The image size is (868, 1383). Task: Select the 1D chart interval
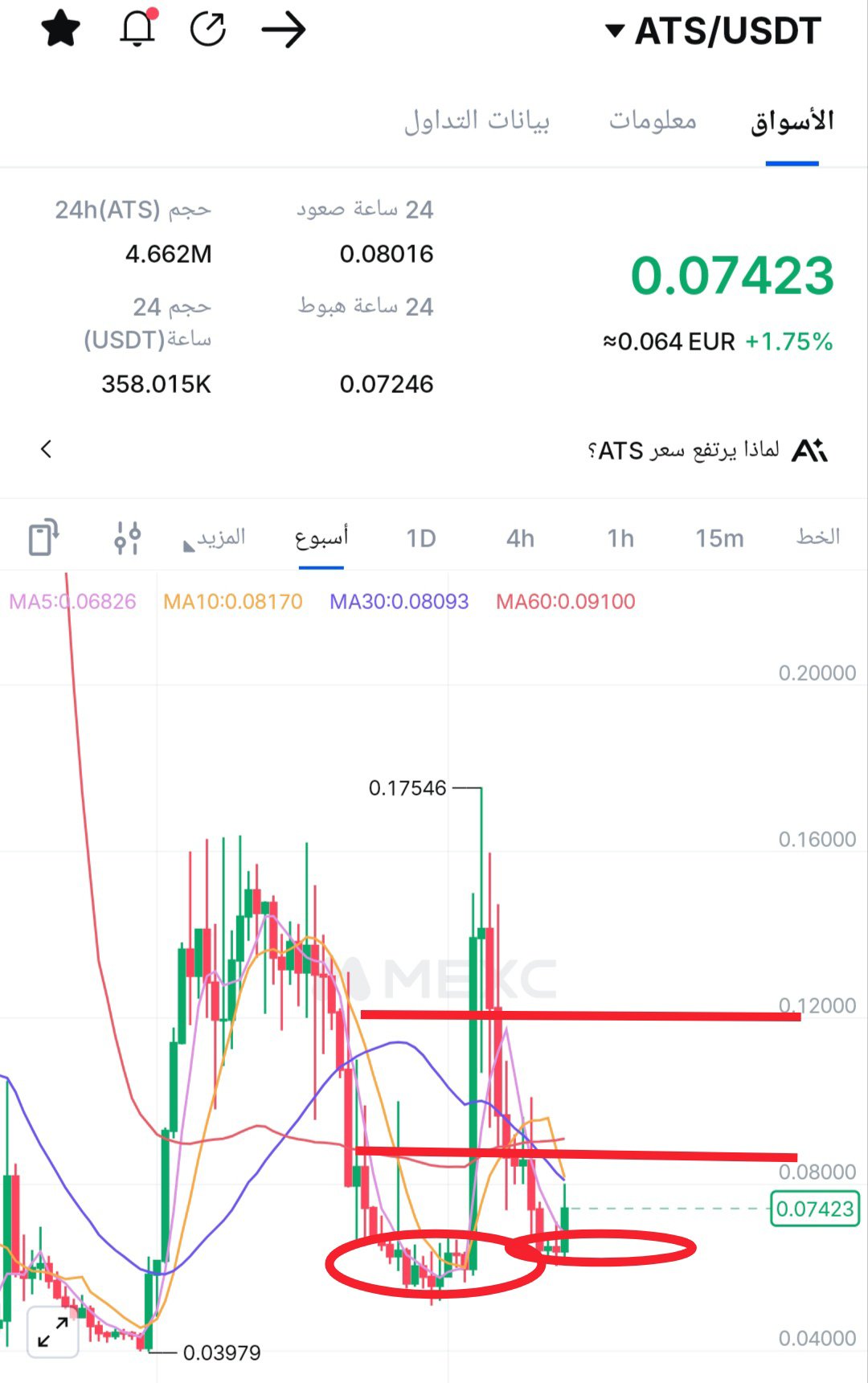pyautogui.click(x=421, y=538)
